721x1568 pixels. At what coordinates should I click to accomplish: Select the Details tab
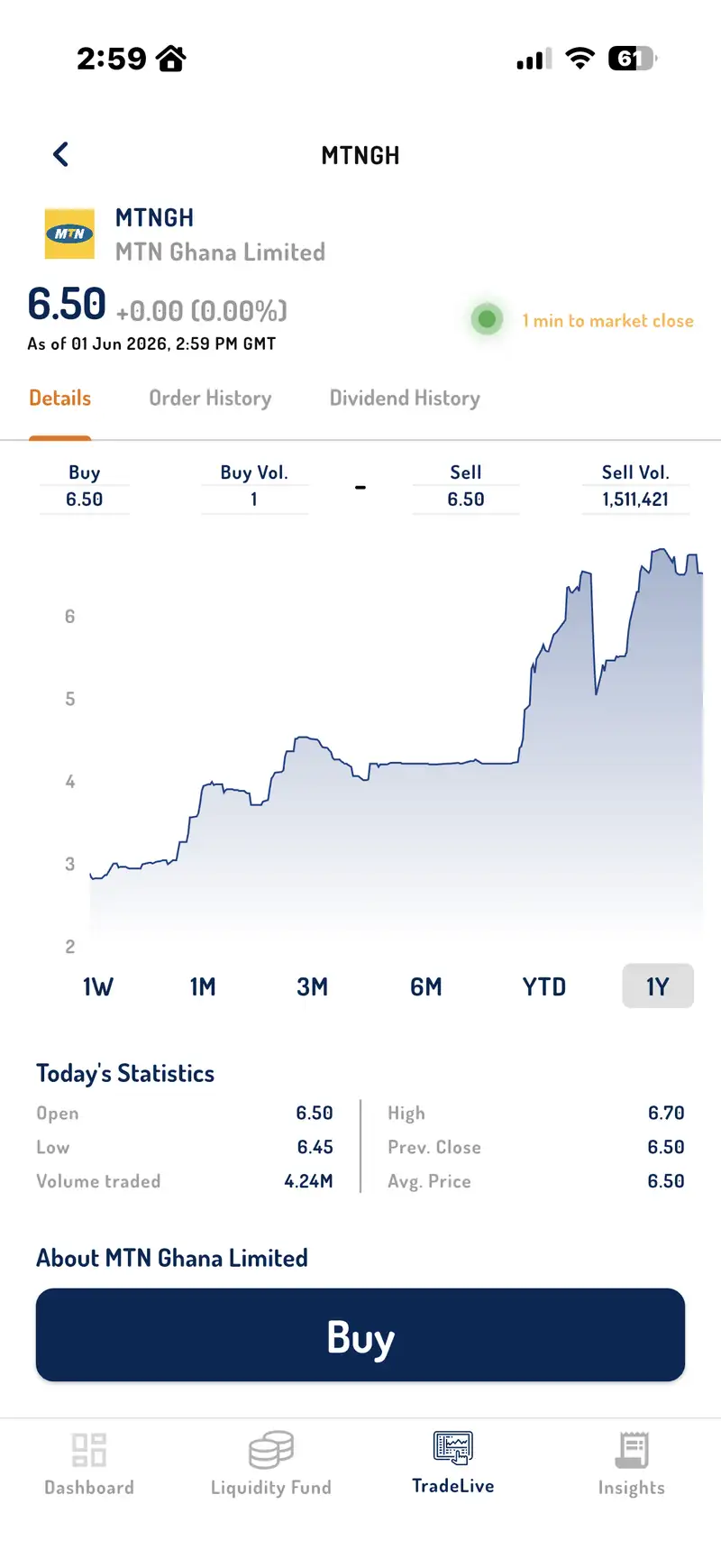60,398
